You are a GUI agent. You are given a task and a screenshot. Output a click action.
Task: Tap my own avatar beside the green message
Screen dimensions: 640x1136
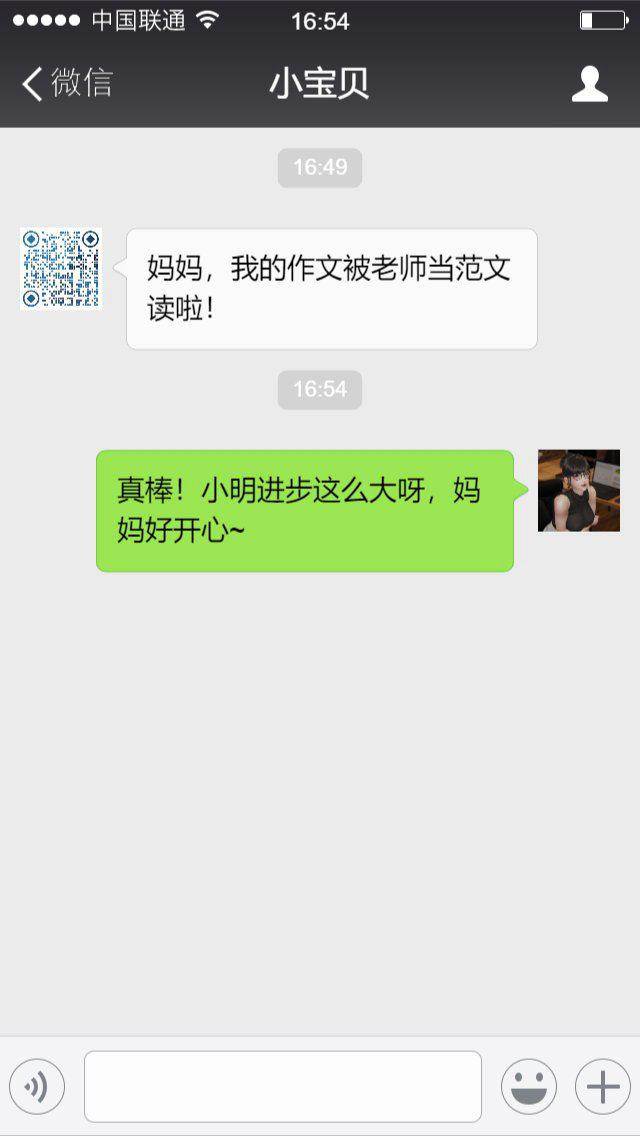coord(579,490)
